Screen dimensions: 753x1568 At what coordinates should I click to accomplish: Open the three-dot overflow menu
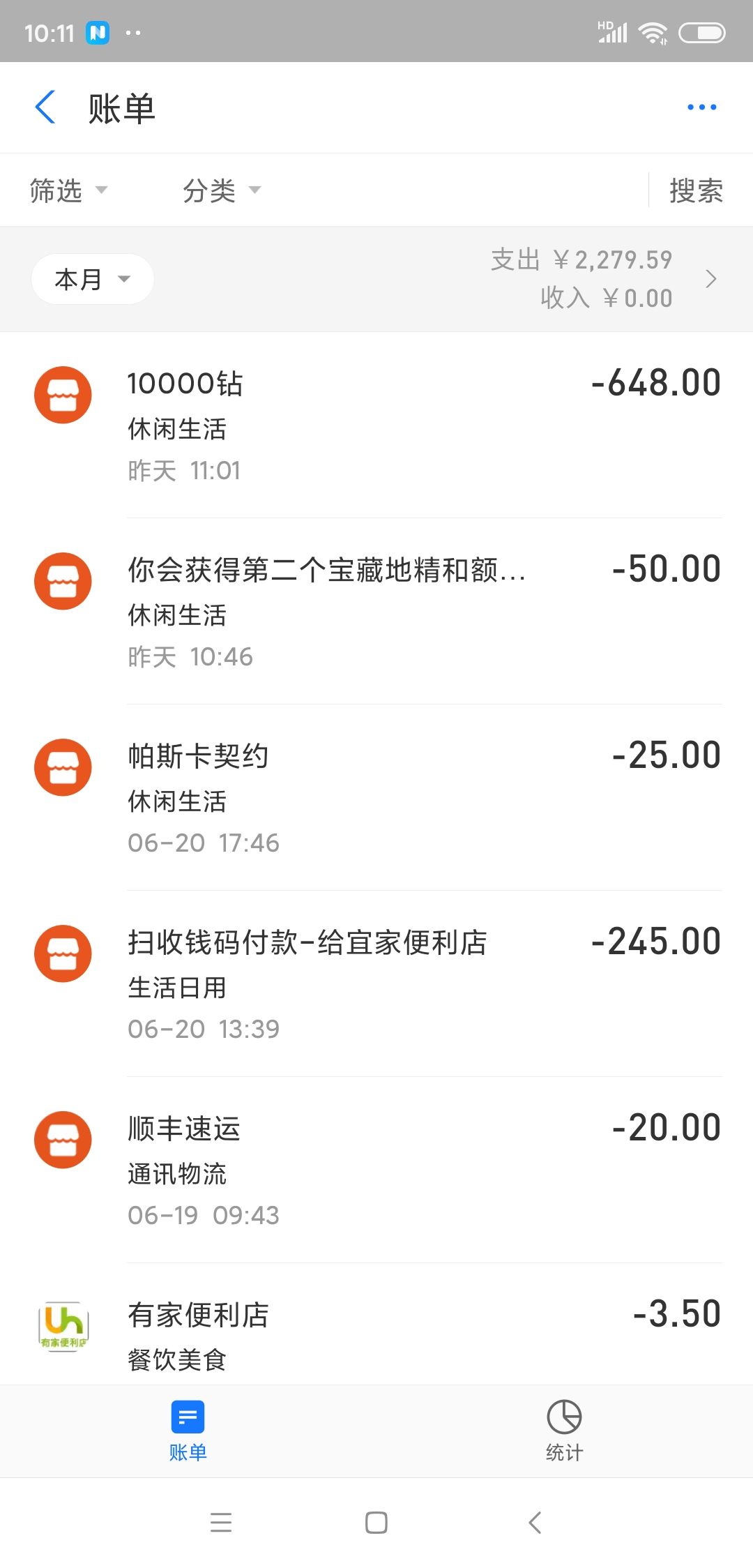pyautogui.click(x=701, y=107)
